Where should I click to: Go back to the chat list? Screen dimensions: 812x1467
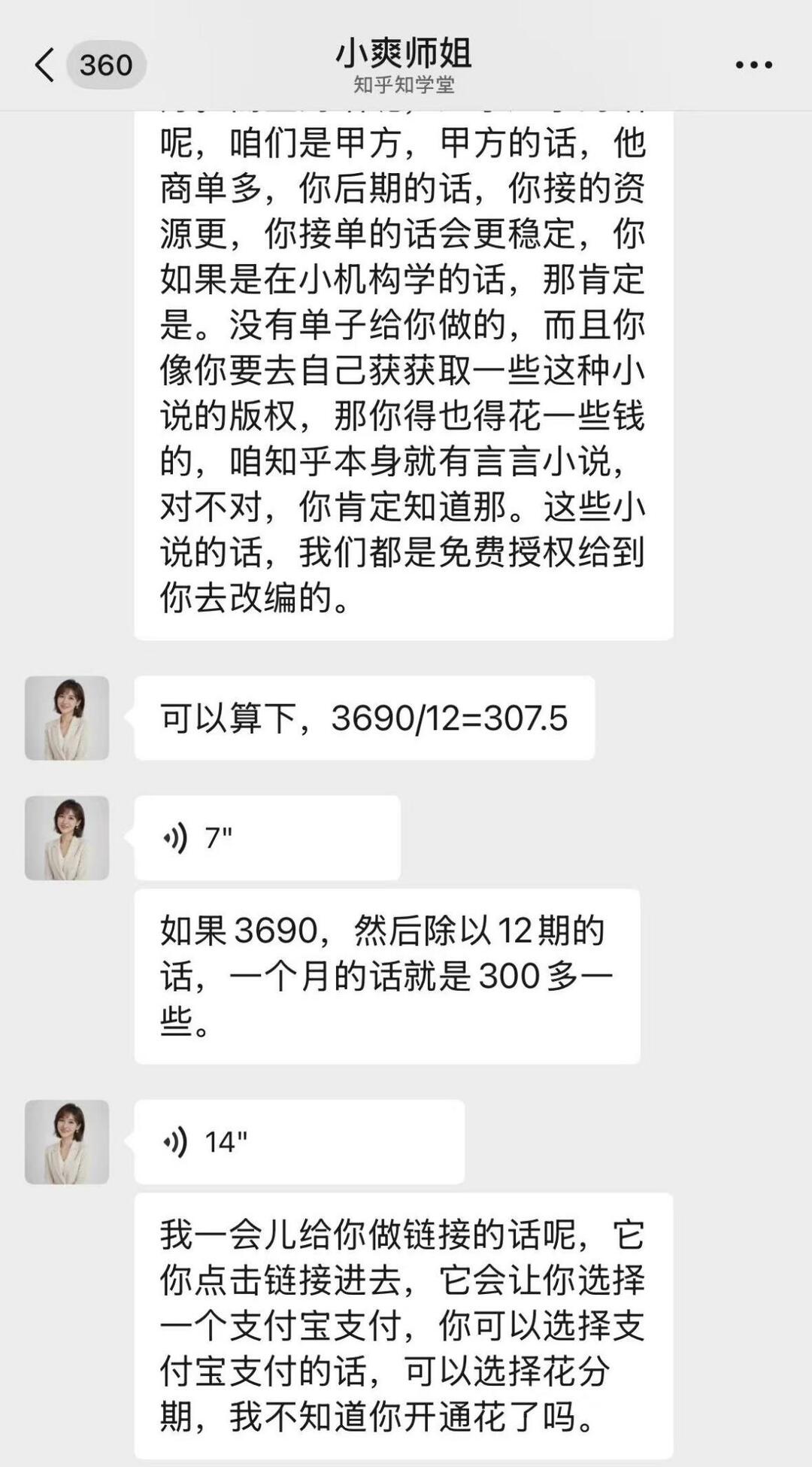[x=45, y=65]
